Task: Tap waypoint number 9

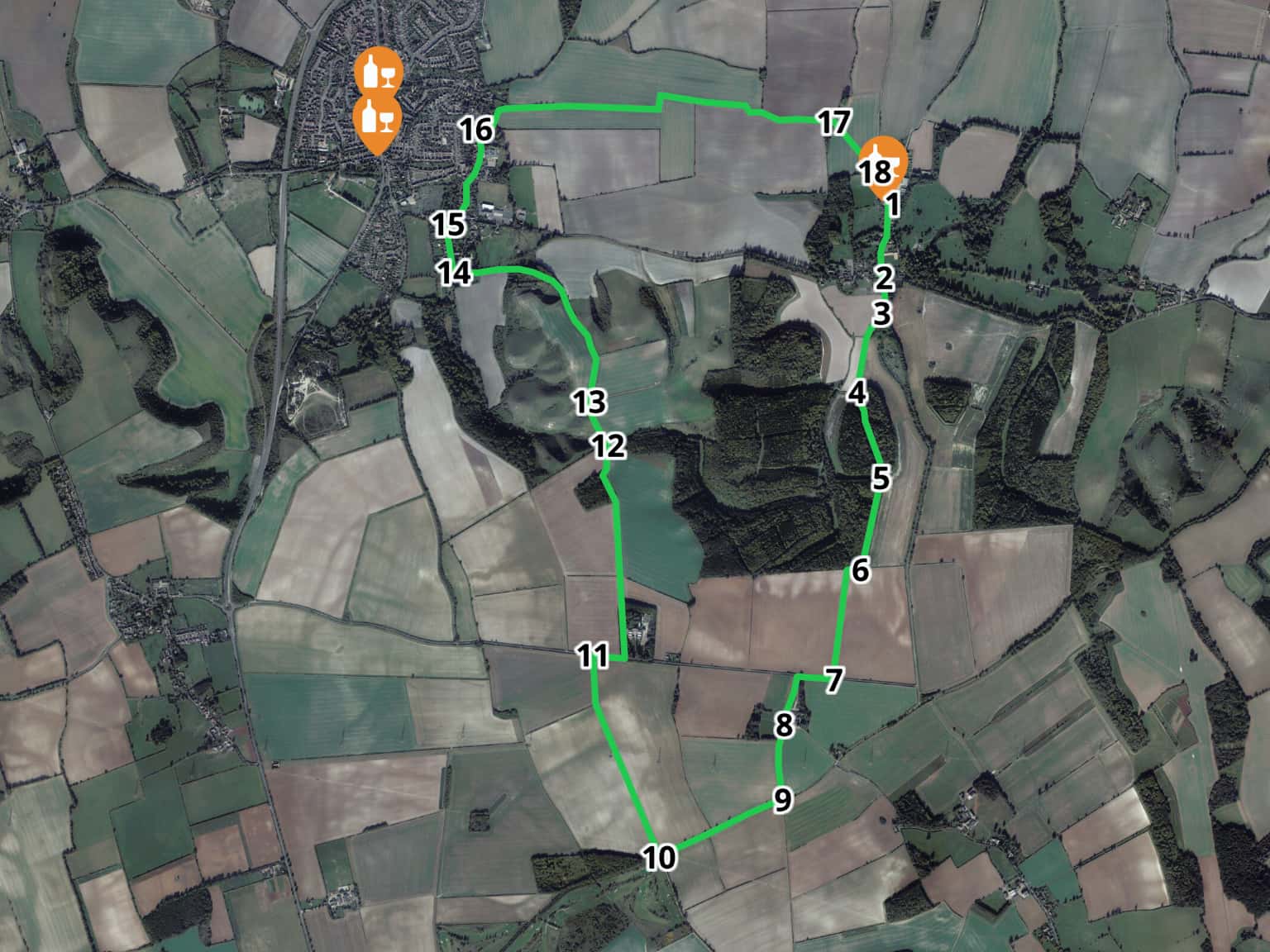Action: point(783,799)
